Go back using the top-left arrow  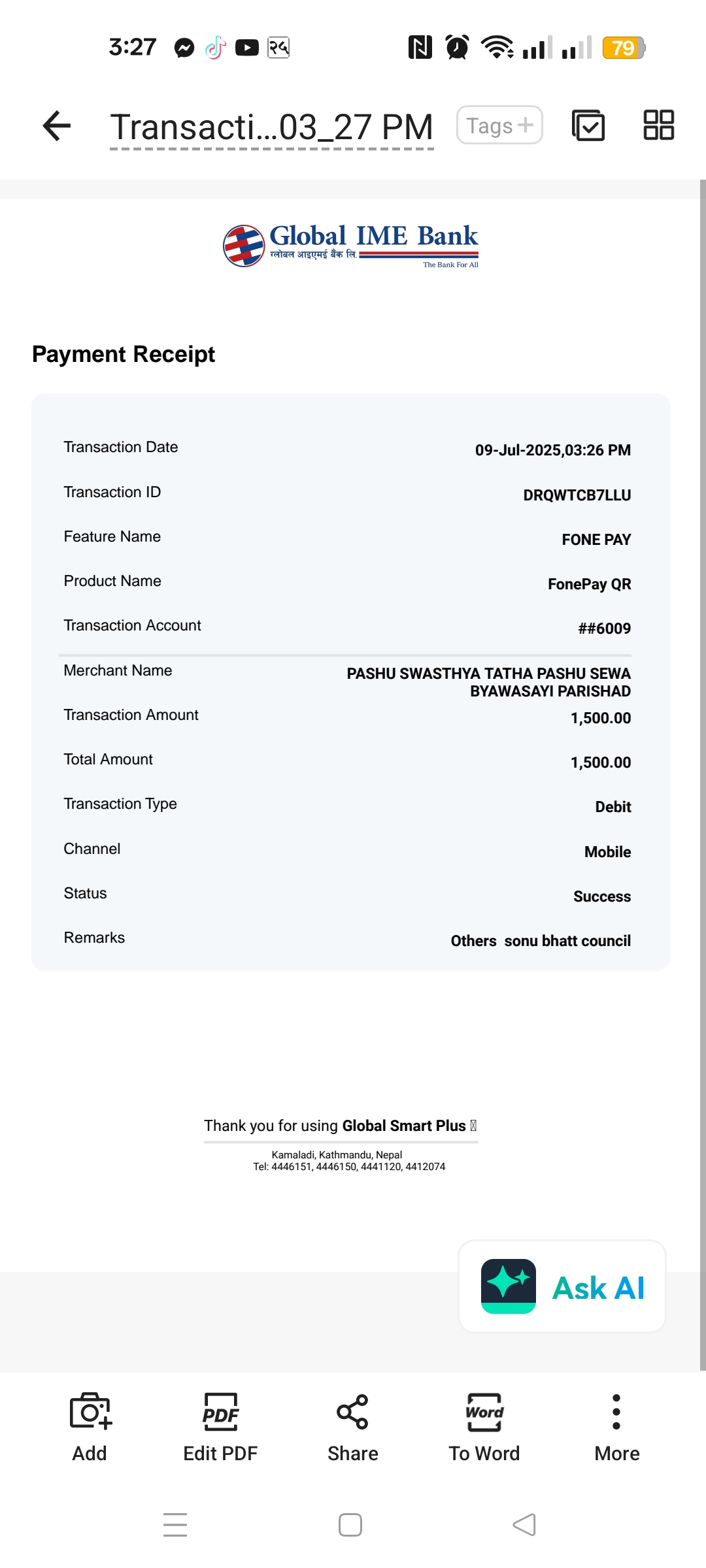pyautogui.click(x=57, y=125)
